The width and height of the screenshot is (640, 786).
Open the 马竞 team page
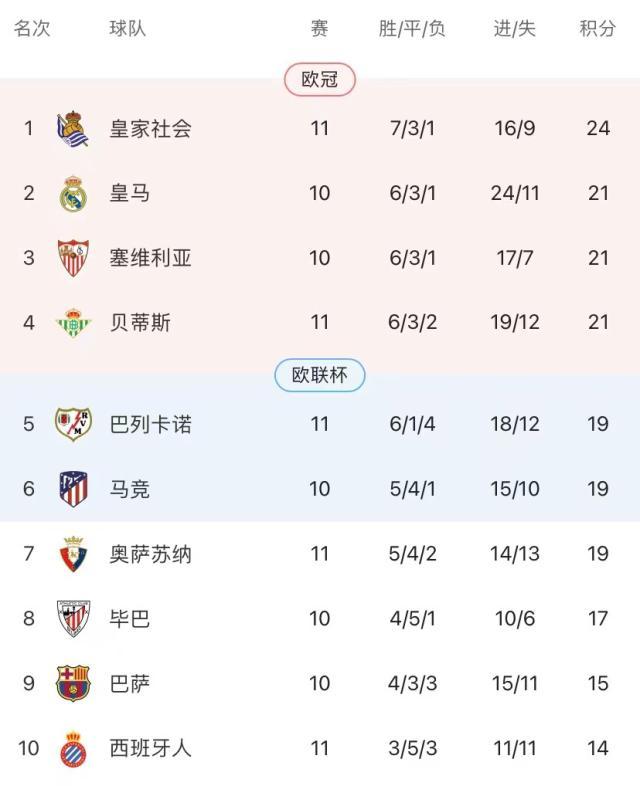click(x=130, y=489)
